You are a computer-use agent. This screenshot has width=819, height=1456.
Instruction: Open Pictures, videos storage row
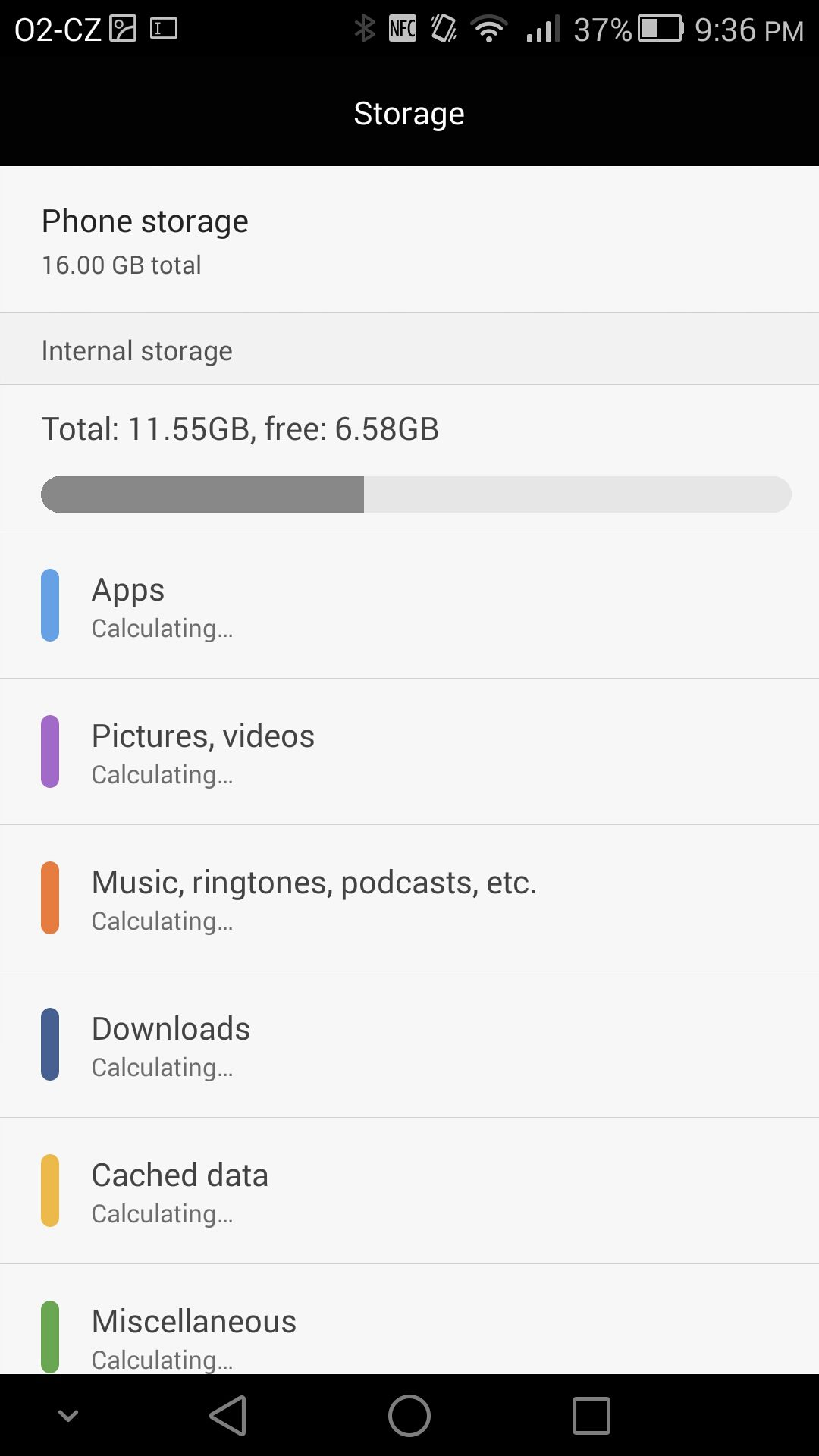click(x=409, y=752)
